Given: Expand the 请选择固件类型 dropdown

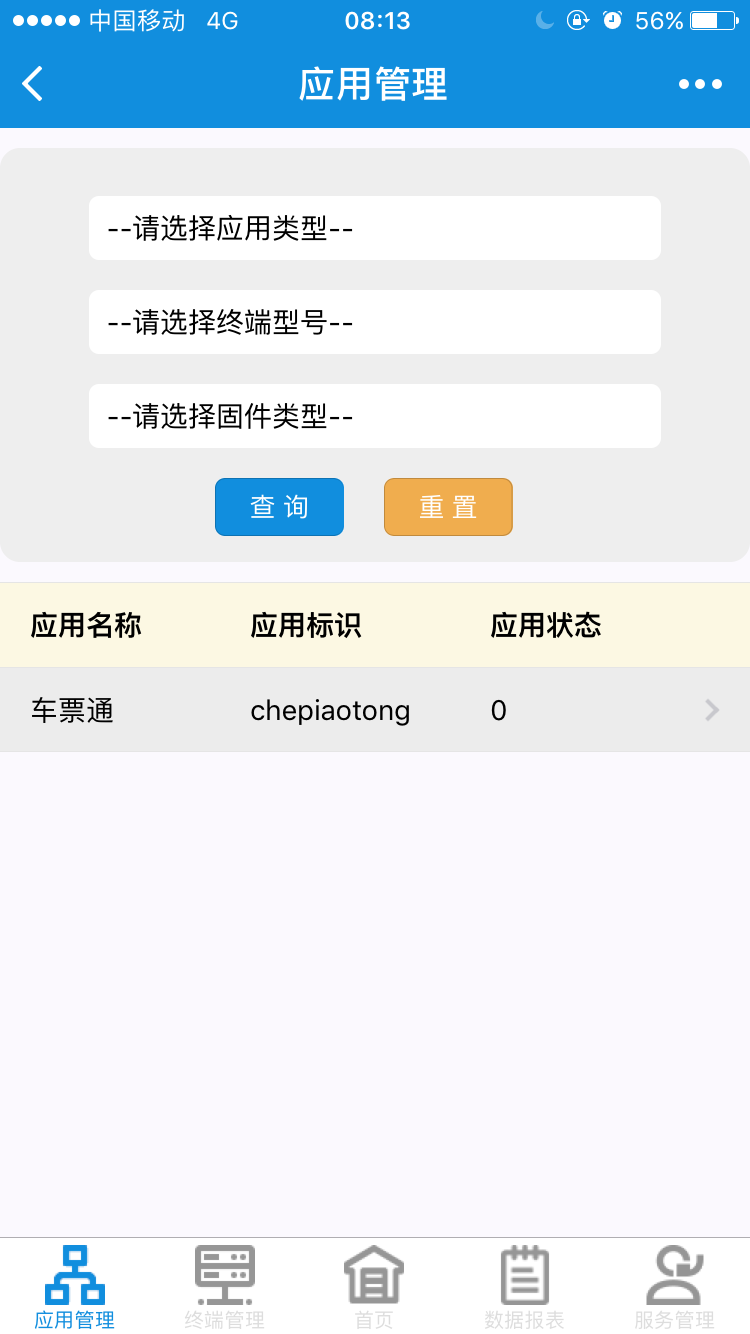Looking at the screenshot, I should pyautogui.click(x=374, y=416).
